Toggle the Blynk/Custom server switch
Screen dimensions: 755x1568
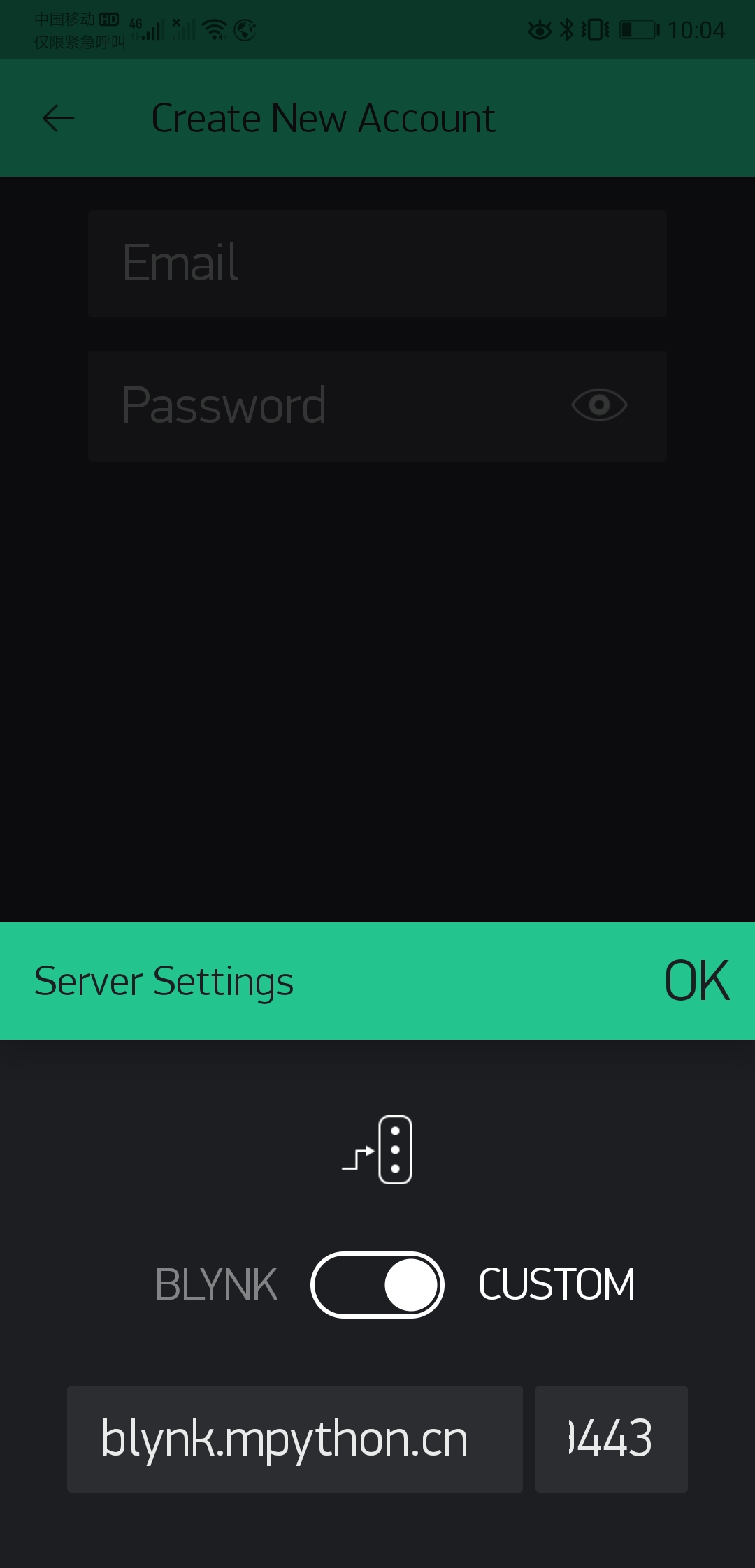pyautogui.click(x=377, y=1284)
